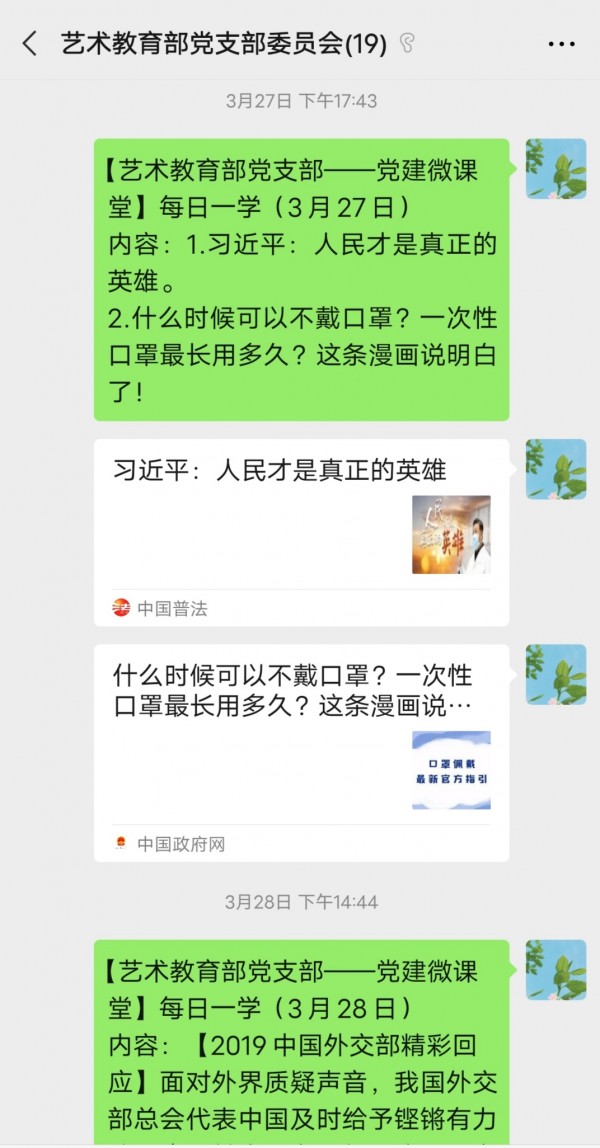Go back to the chat list
This screenshot has height=1148, width=600.
click(30, 43)
